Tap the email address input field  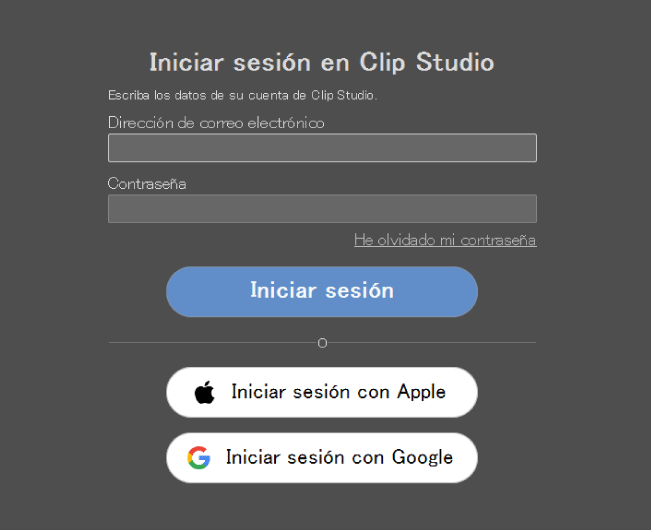coord(322,148)
